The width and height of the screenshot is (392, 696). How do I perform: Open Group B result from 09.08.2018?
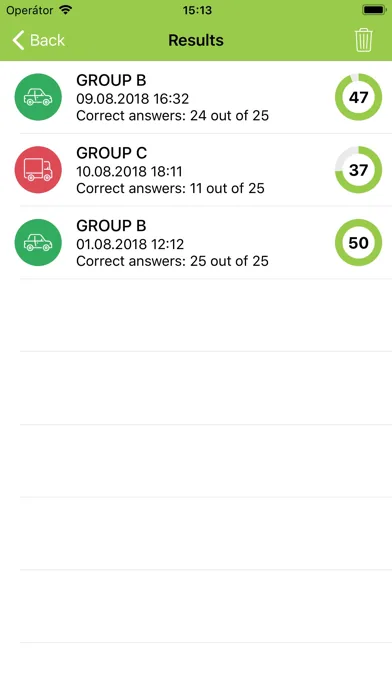tap(196, 97)
